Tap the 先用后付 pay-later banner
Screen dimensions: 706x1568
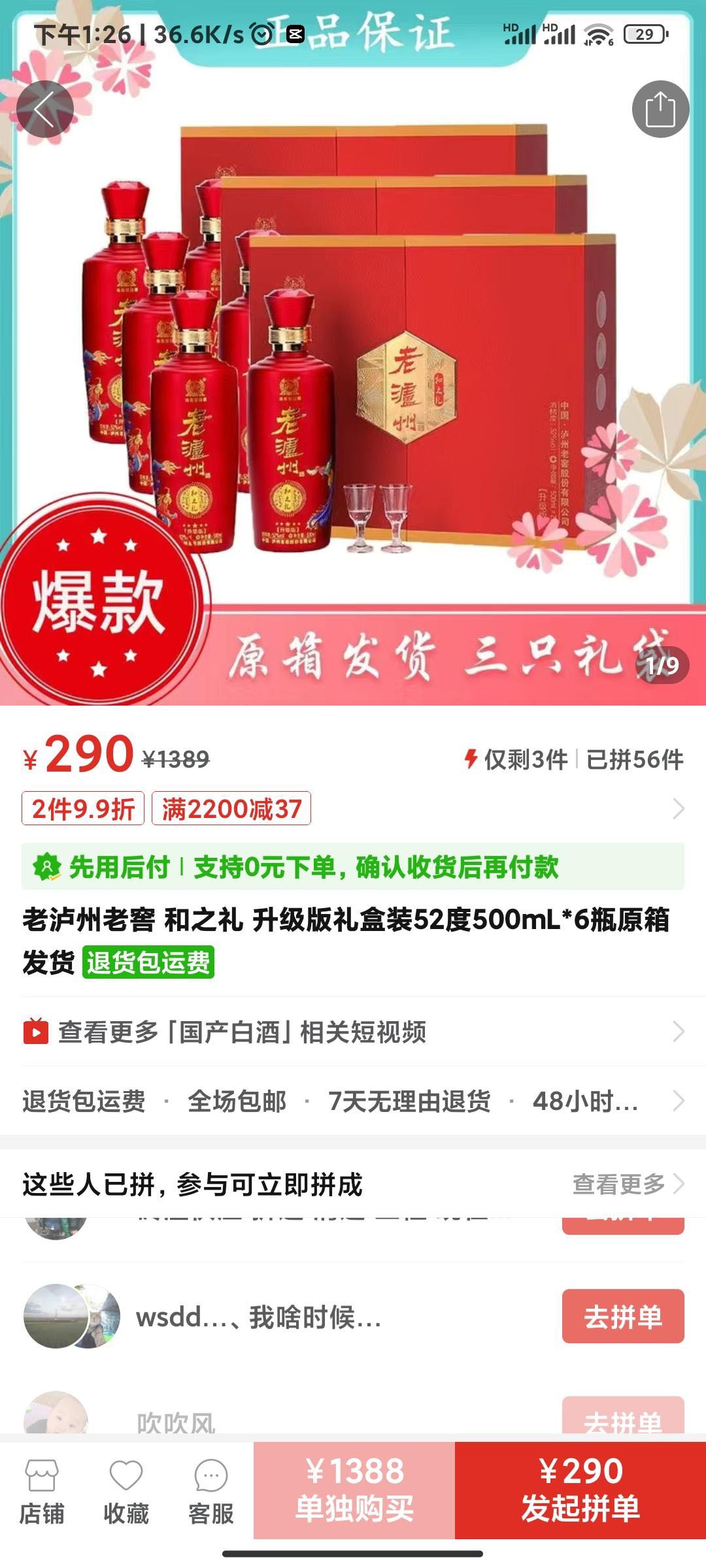pyautogui.click(x=353, y=867)
